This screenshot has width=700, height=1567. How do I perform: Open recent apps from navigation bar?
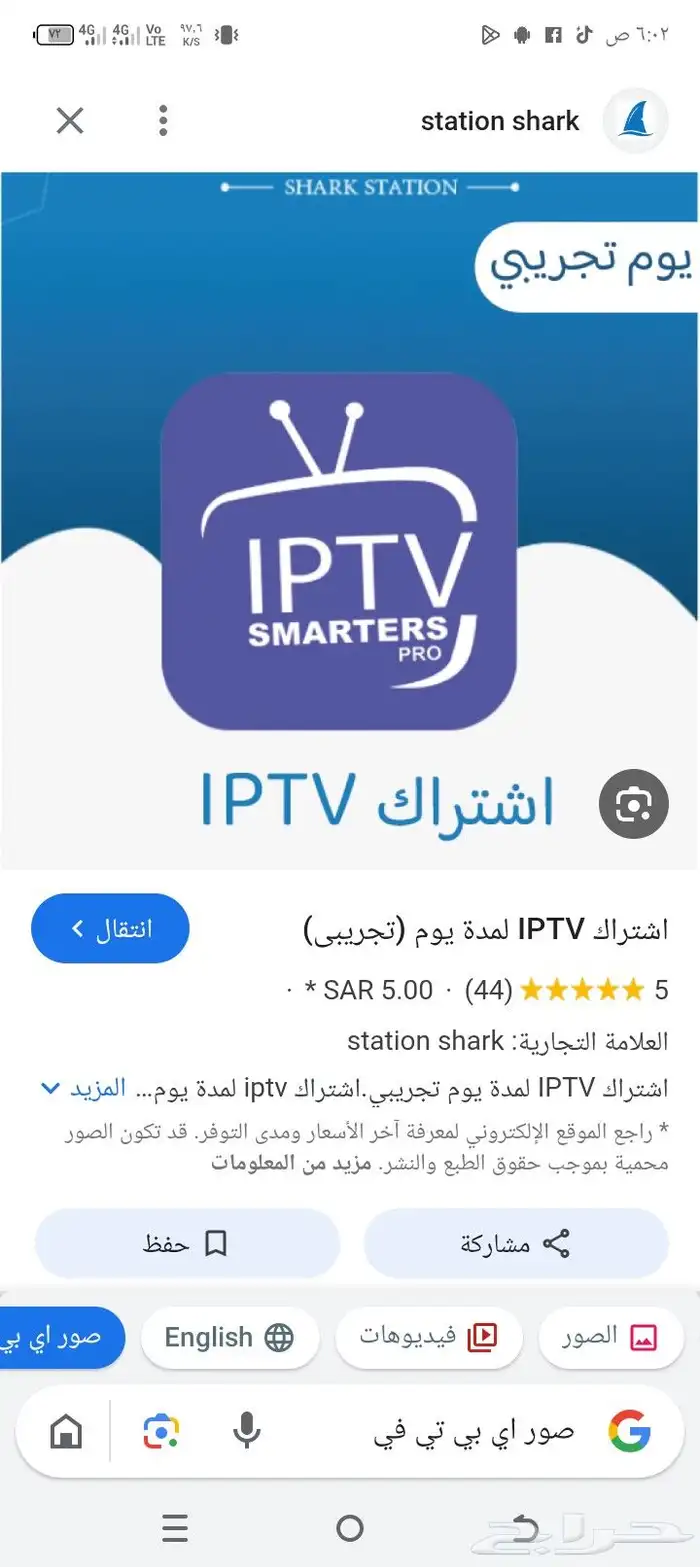175,1528
